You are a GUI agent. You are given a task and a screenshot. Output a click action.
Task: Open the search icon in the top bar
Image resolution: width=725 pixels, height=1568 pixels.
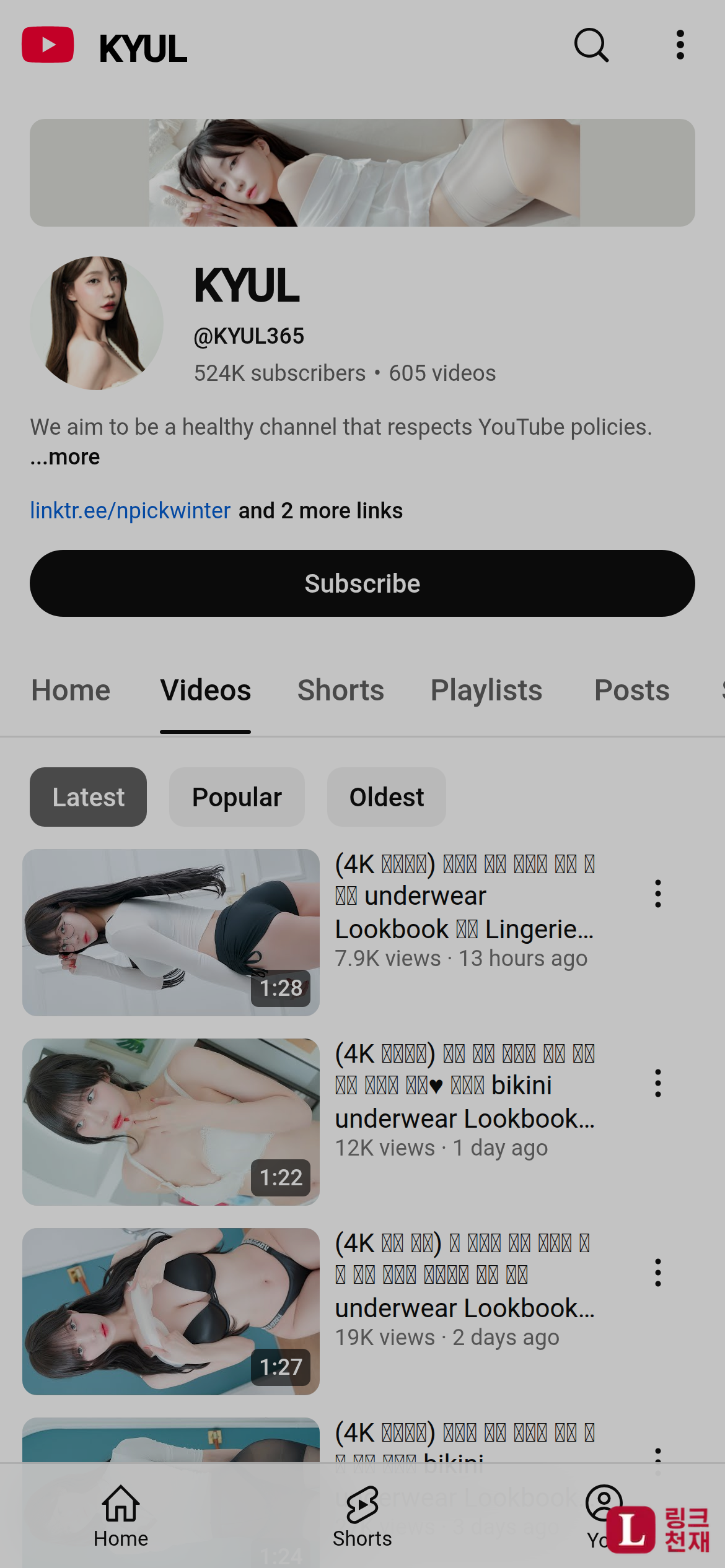click(x=591, y=45)
